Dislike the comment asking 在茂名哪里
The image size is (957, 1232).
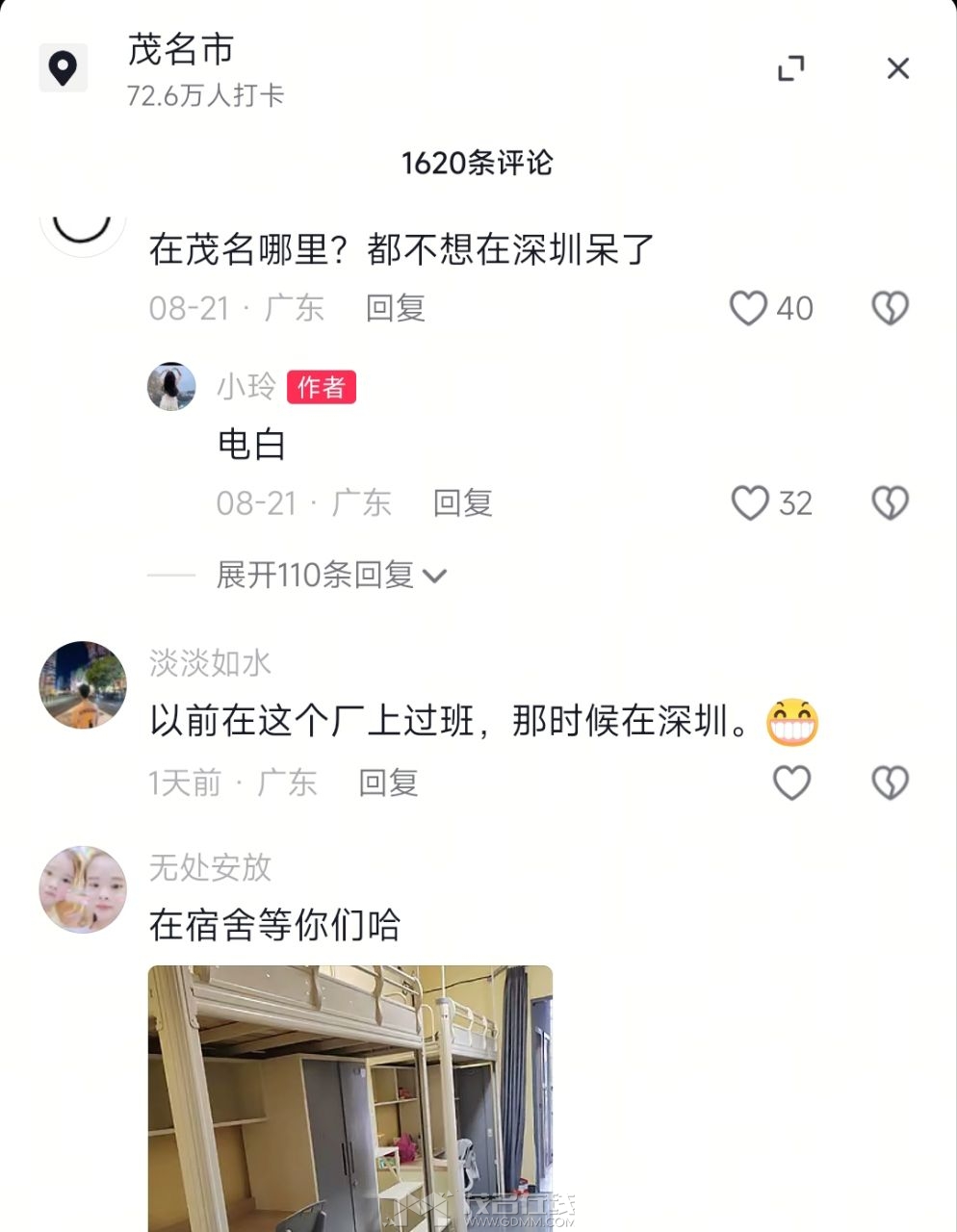point(890,308)
